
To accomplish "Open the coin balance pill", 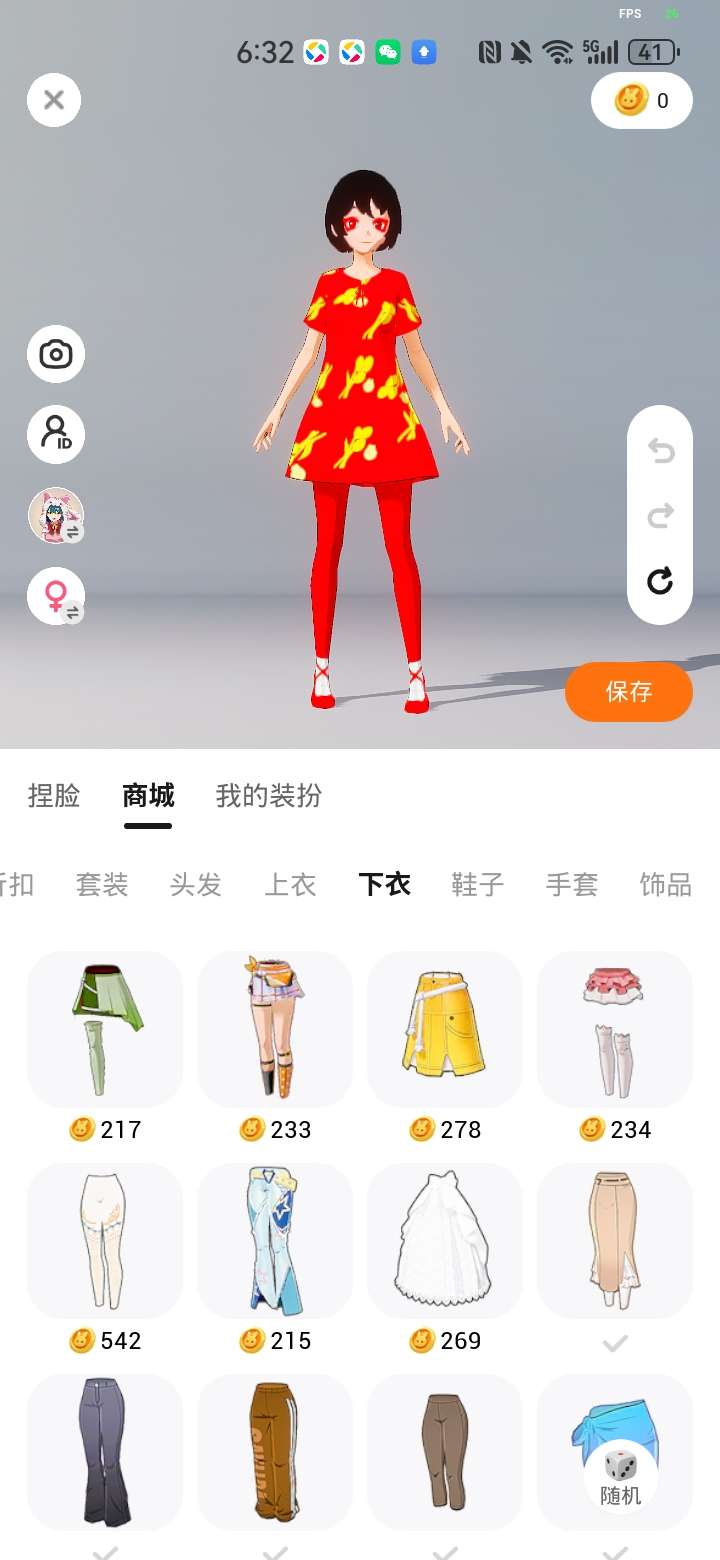I will [642, 100].
